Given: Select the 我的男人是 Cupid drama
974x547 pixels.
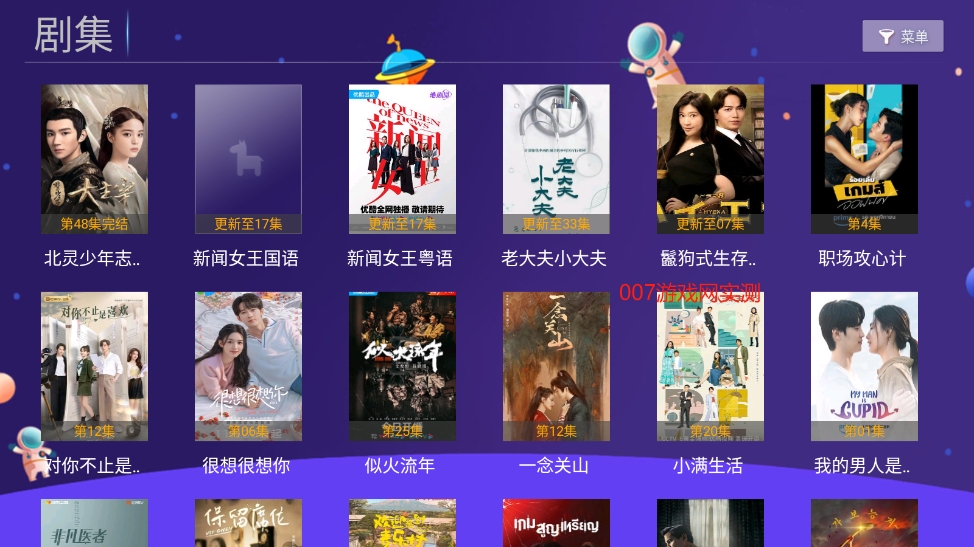Looking at the screenshot, I should [864, 367].
